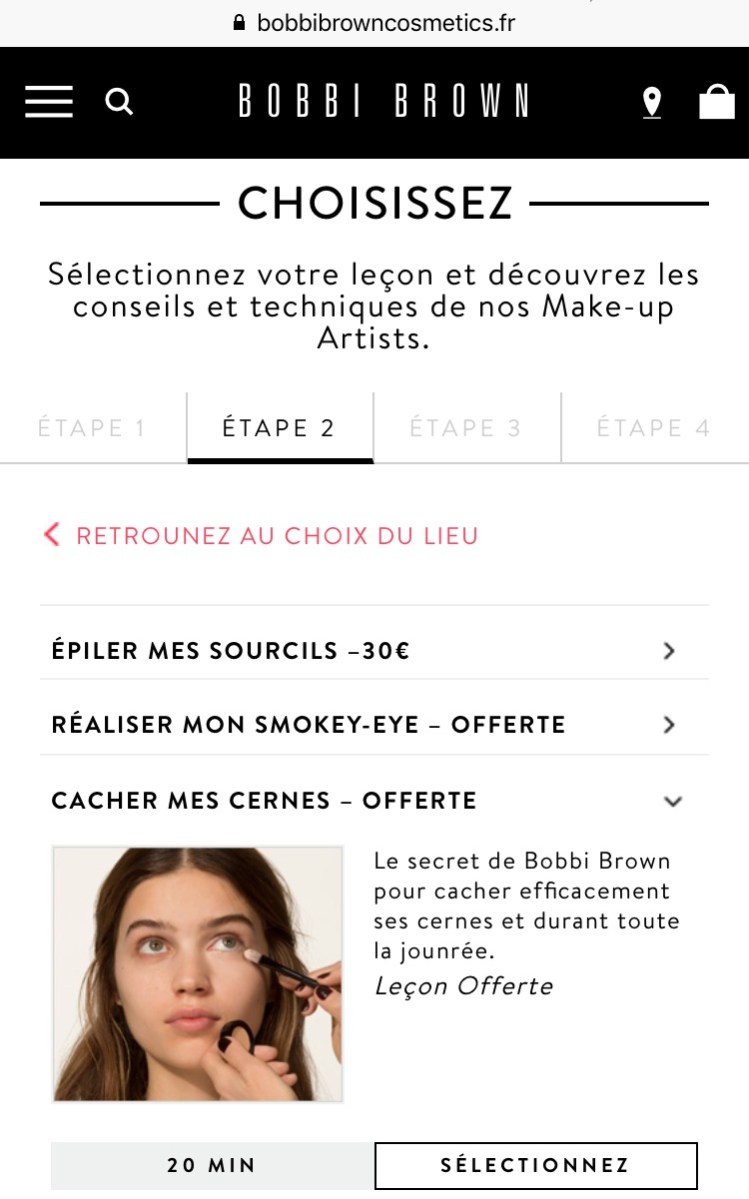This screenshot has width=749, height=1199.
Task: Tap Sélectionnez to choose this lesson
Action: pos(535,1165)
